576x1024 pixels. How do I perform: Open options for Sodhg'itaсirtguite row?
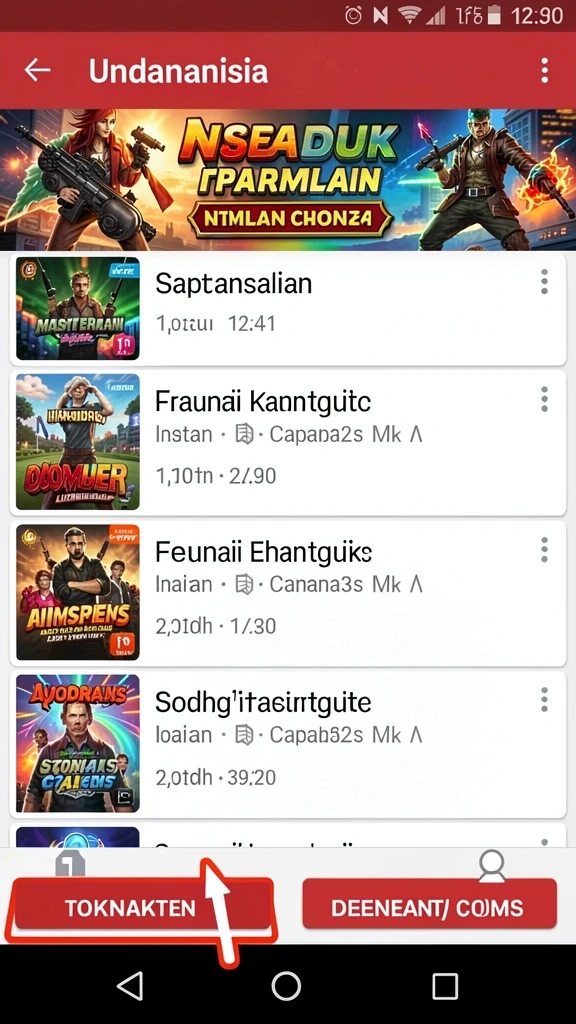coord(544,699)
